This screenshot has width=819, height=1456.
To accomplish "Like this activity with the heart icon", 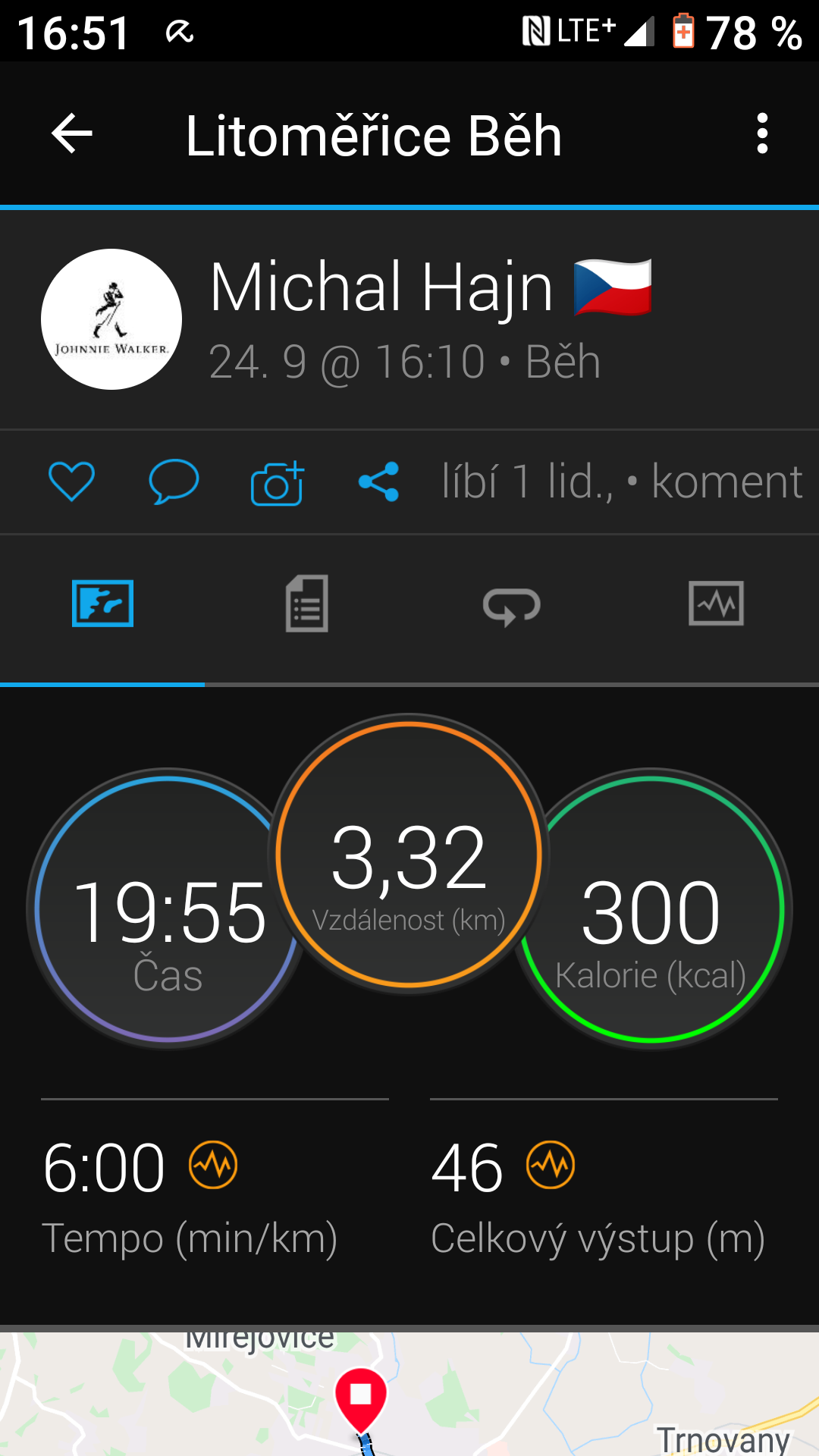I will pos(71,482).
